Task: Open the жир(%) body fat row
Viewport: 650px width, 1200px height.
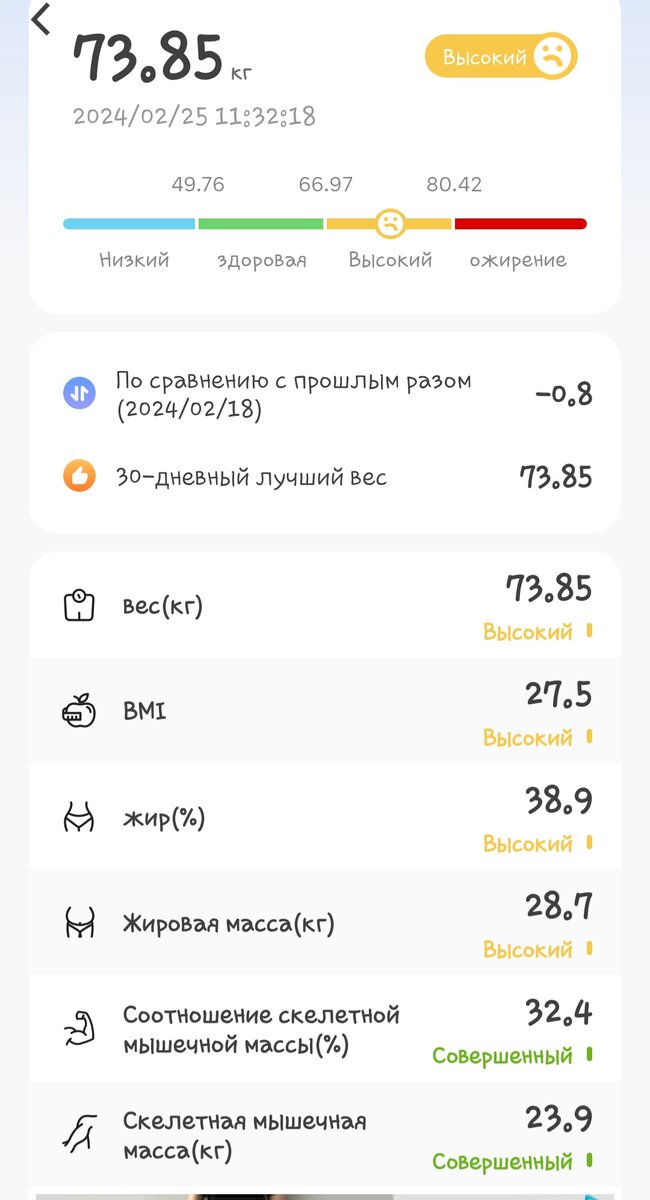Action: pyautogui.click(x=325, y=817)
